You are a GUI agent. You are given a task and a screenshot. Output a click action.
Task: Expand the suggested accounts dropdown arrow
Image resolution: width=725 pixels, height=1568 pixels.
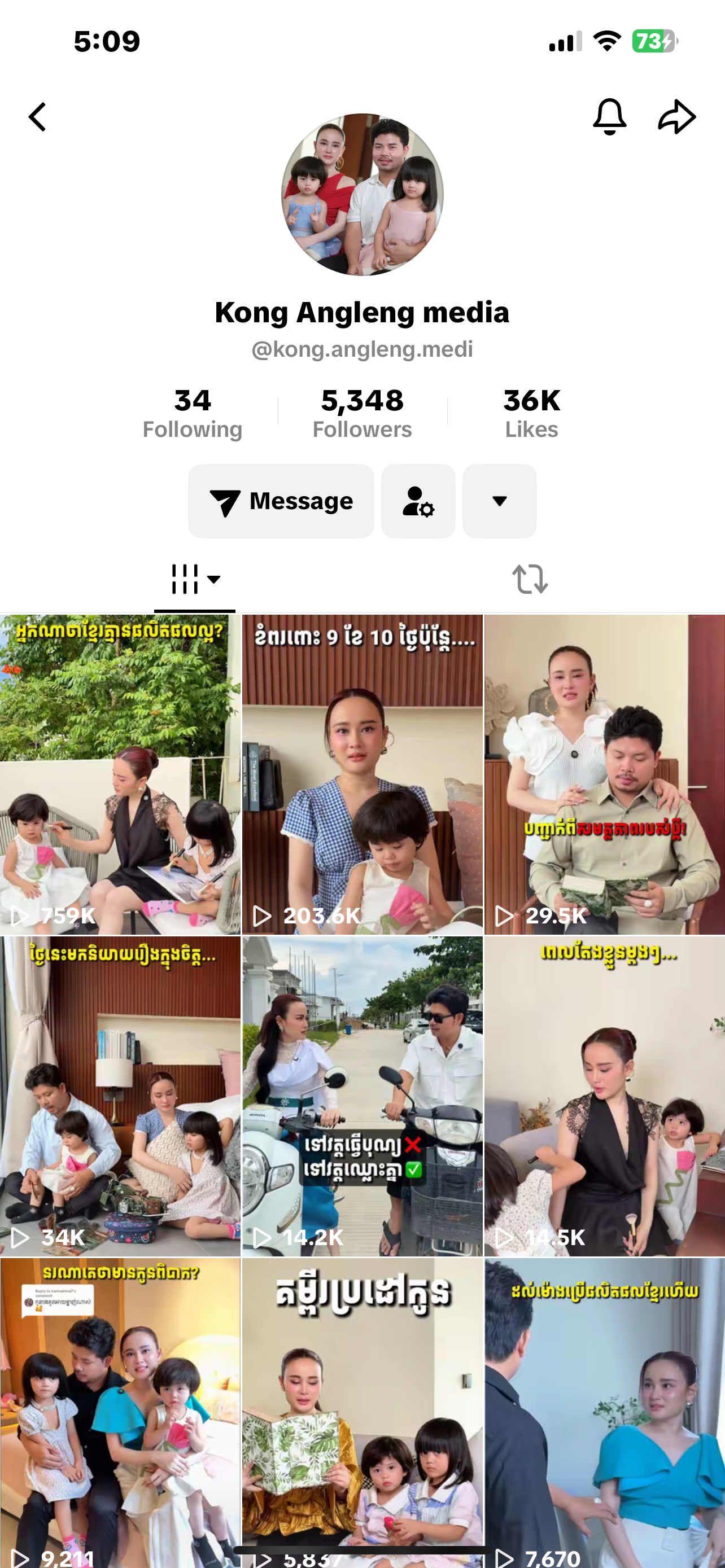click(x=499, y=501)
